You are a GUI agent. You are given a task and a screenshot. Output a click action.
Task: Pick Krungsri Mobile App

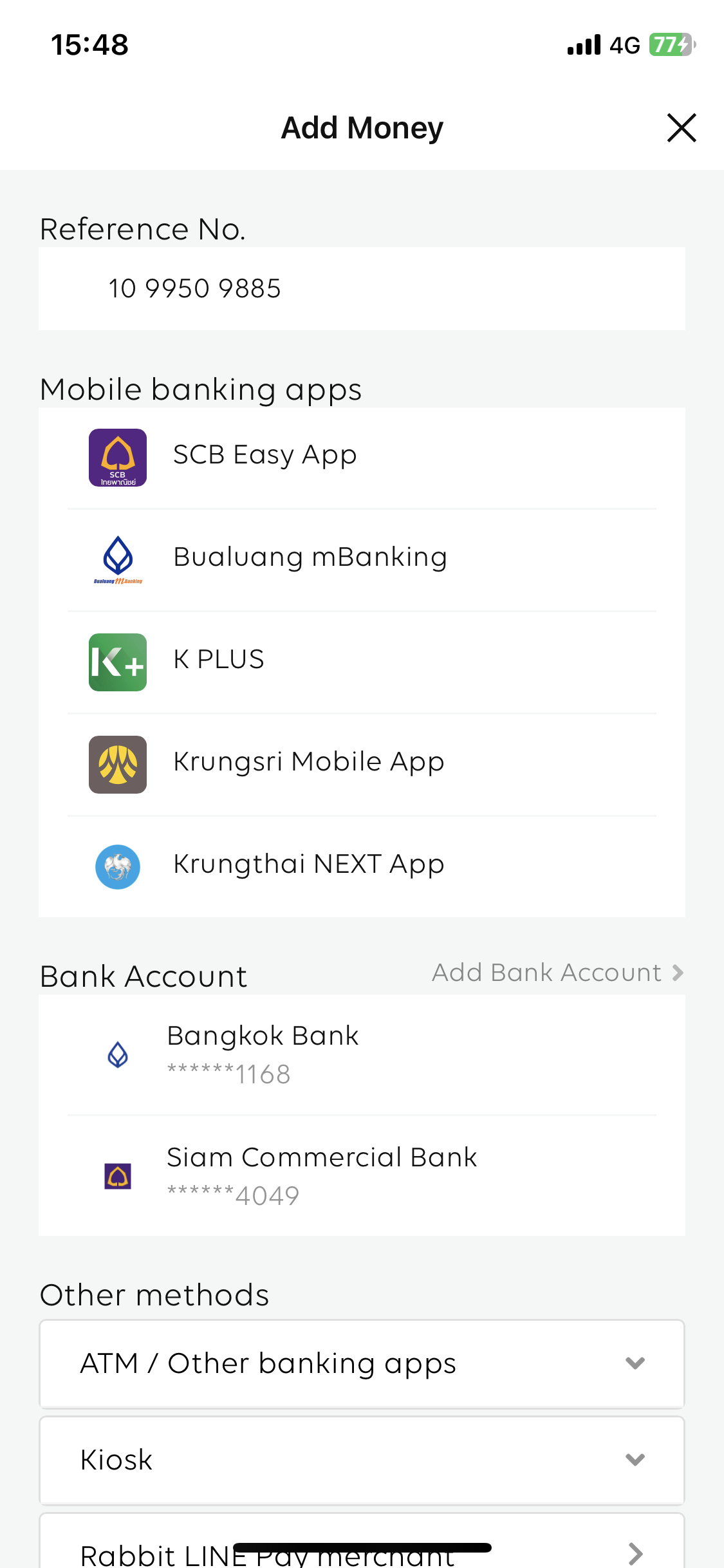(362, 763)
